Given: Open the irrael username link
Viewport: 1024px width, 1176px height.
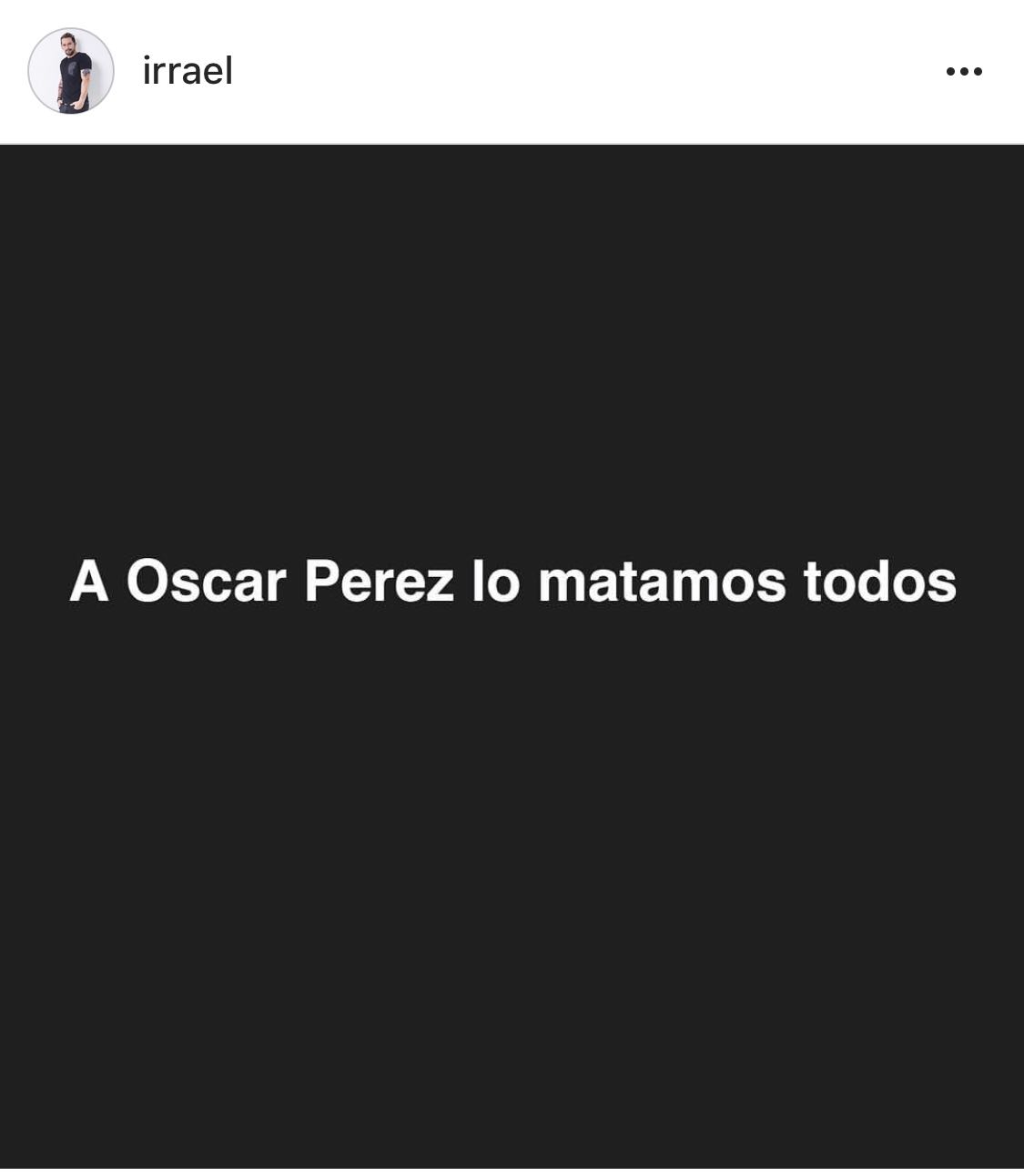Looking at the screenshot, I should click(x=188, y=71).
